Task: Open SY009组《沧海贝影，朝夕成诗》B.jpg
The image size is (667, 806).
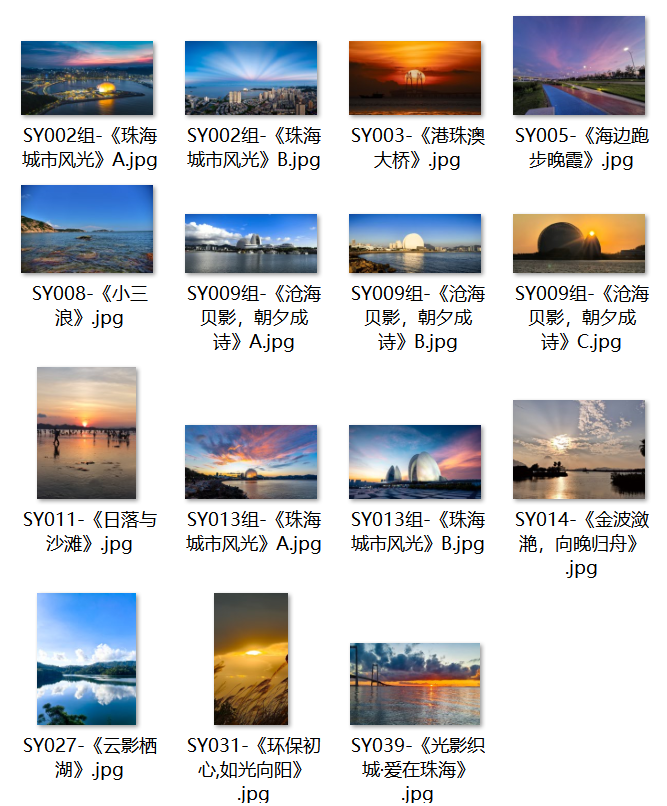Action: point(415,243)
